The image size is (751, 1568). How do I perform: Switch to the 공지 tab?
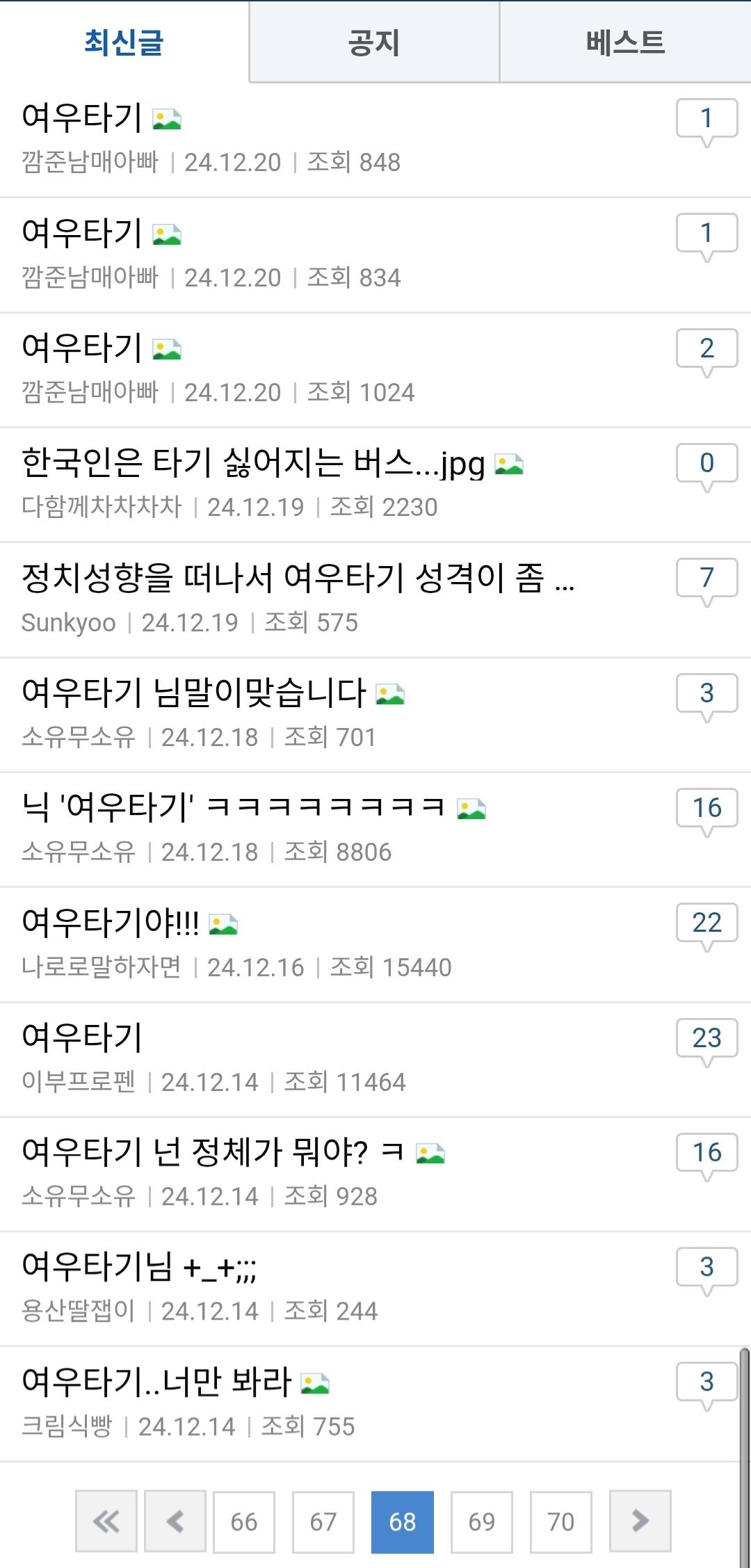374,42
